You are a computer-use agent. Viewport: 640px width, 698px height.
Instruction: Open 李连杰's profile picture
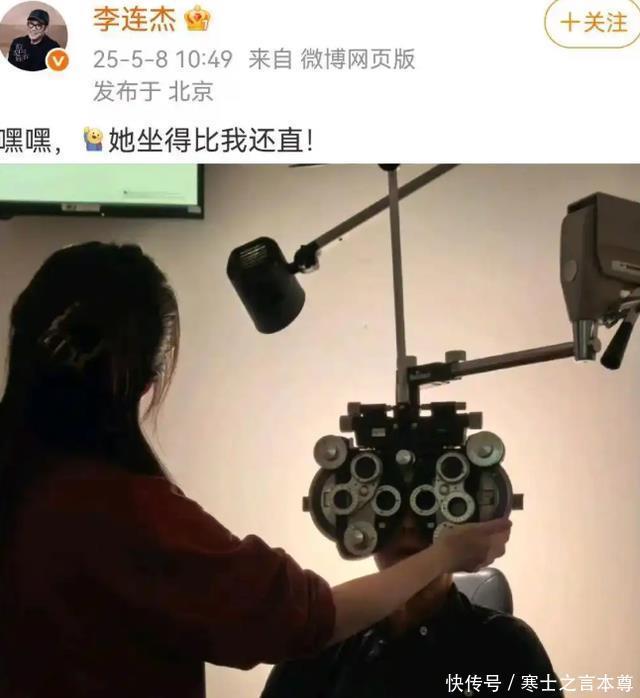(37, 36)
